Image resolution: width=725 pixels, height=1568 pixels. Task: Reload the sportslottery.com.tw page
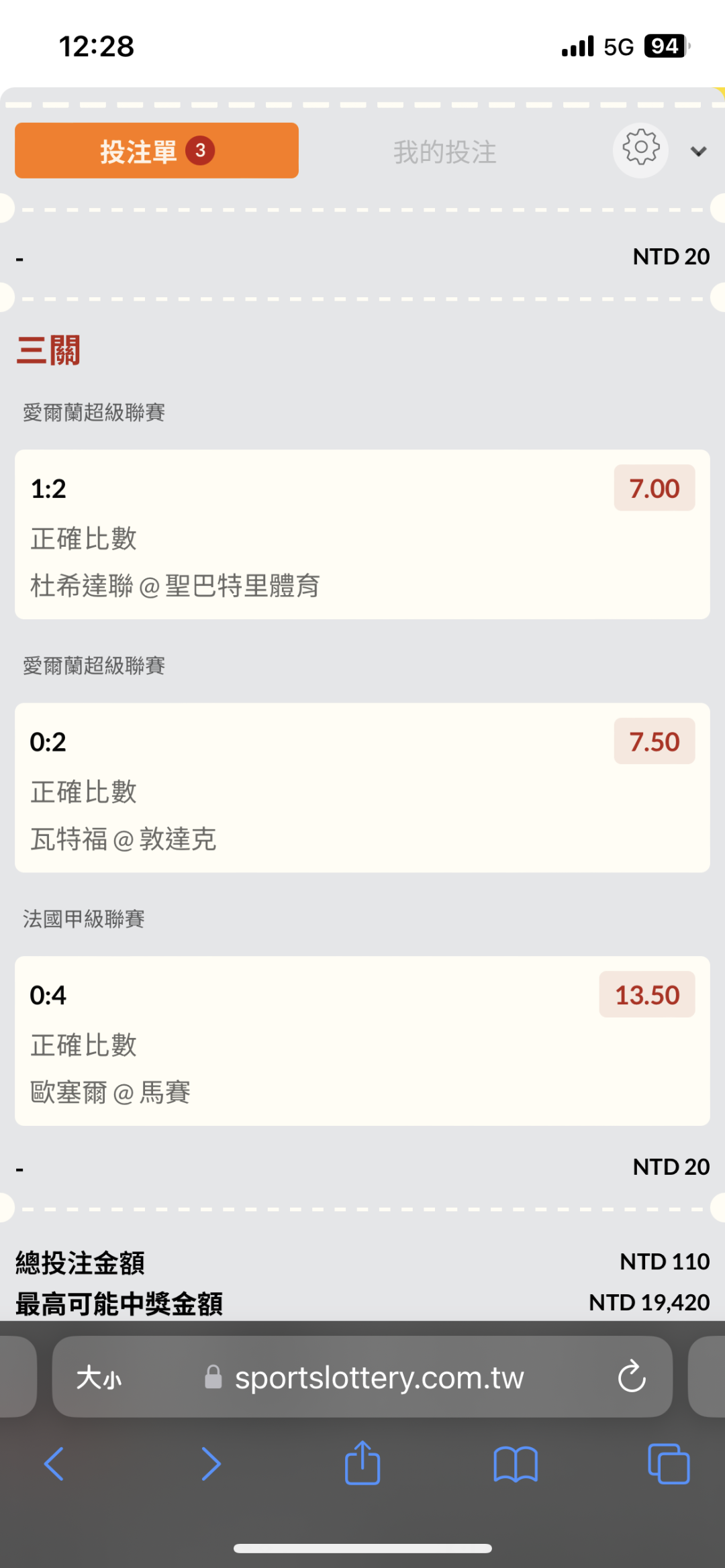pyautogui.click(x=632, y=1377)
